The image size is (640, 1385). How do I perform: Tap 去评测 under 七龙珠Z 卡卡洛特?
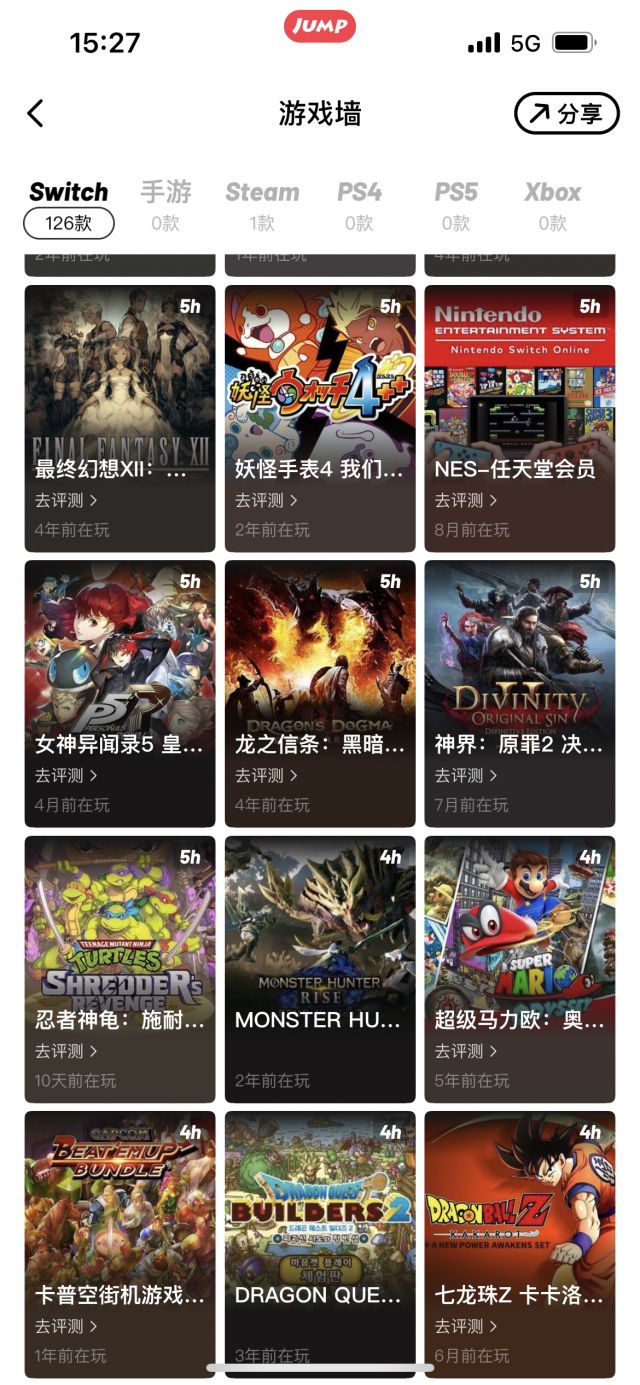pyautogui.click(x=466, y=1326)
